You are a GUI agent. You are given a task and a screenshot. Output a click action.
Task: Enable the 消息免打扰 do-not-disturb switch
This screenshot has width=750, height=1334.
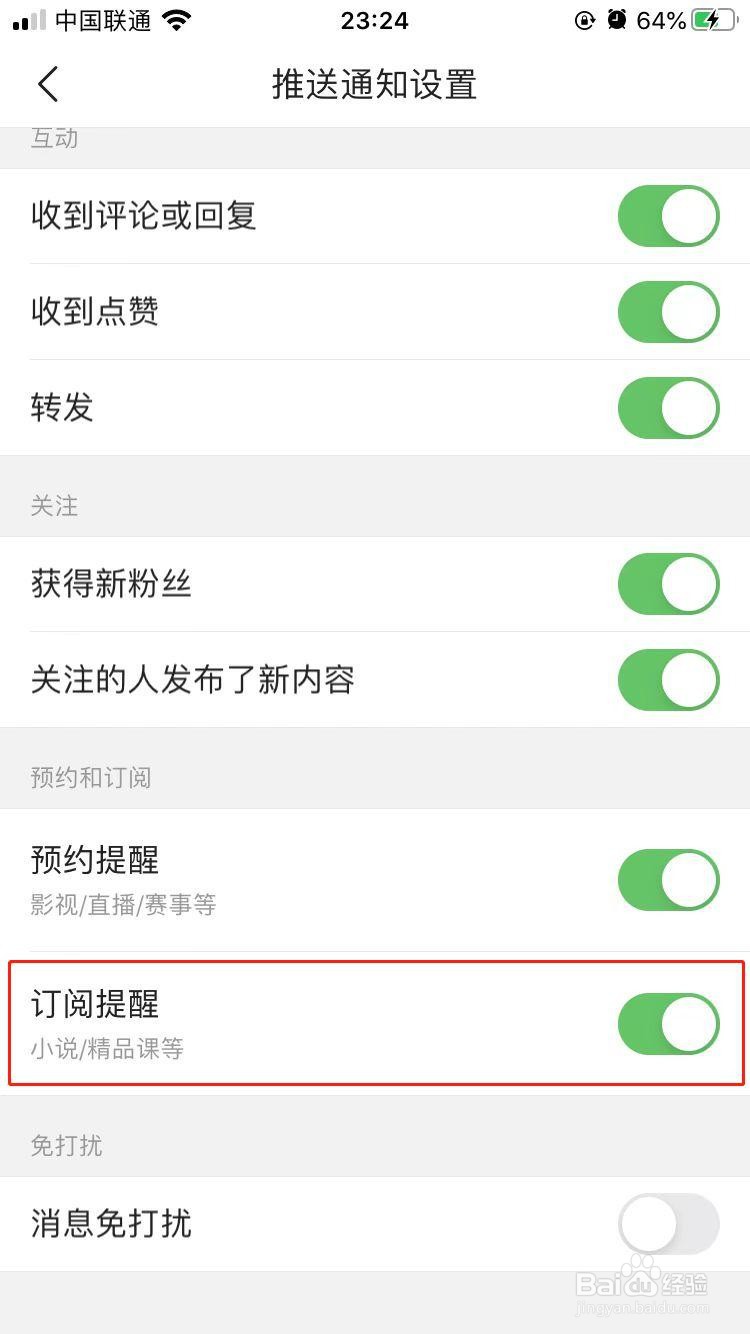pyautogui.click(x=667, y=1223)
